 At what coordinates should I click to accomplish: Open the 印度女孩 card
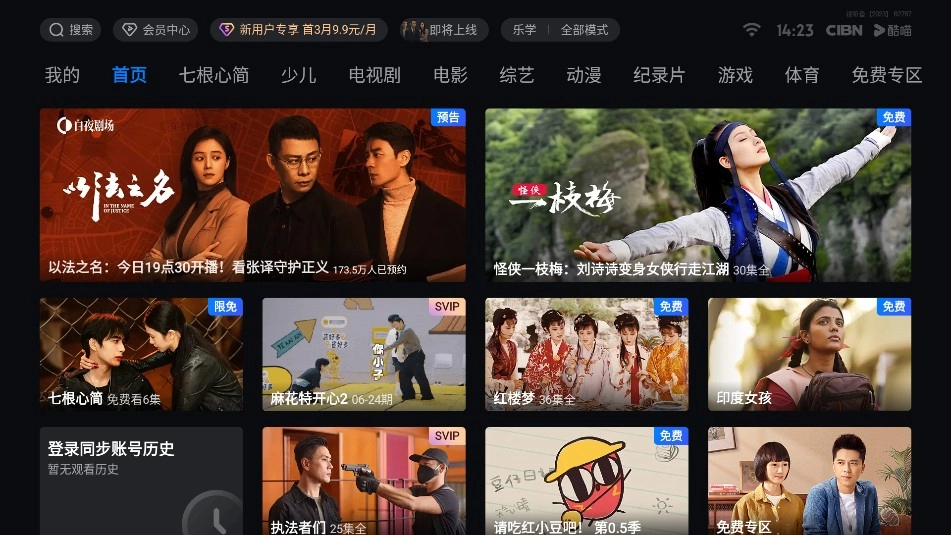tap(809, 354)
